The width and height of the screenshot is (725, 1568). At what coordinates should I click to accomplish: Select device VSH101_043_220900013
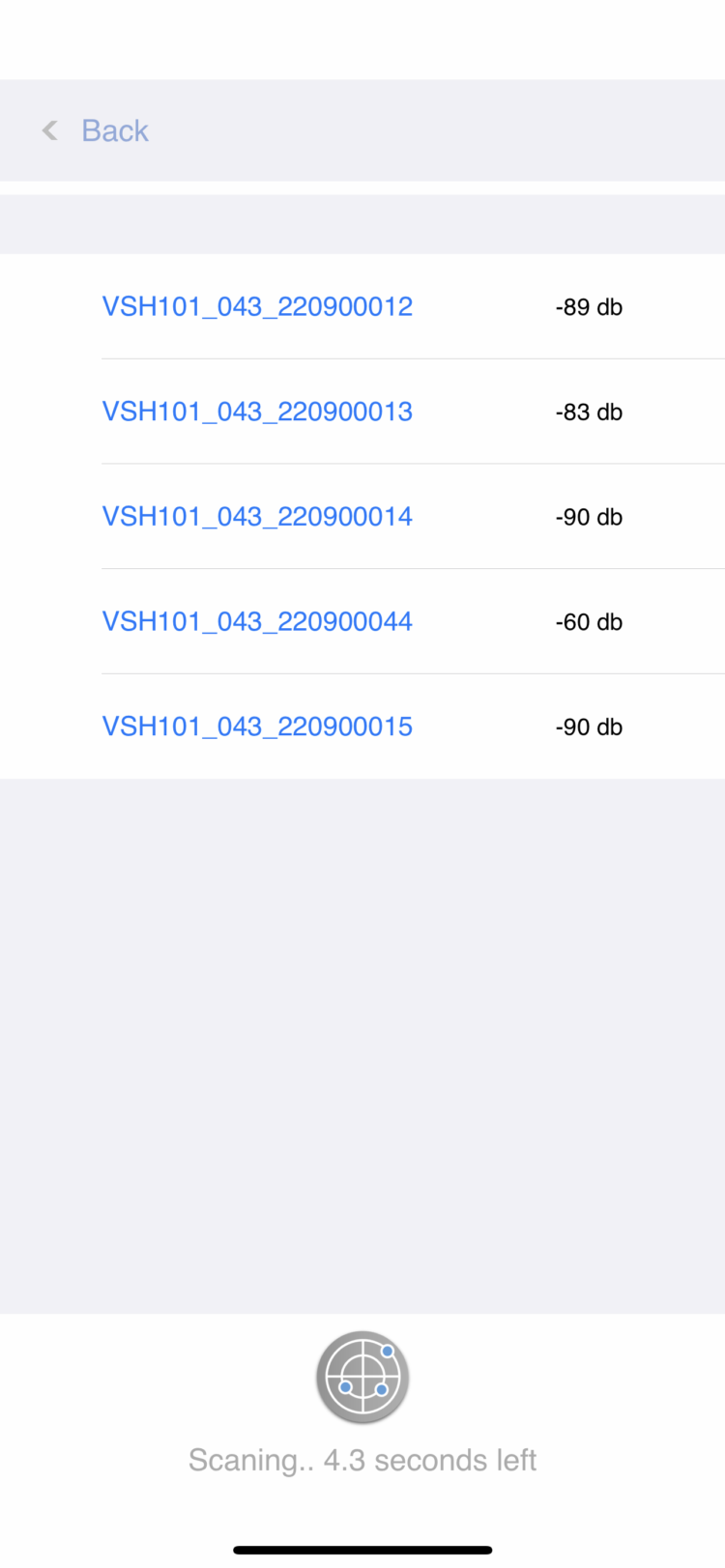tap(257, 412)
